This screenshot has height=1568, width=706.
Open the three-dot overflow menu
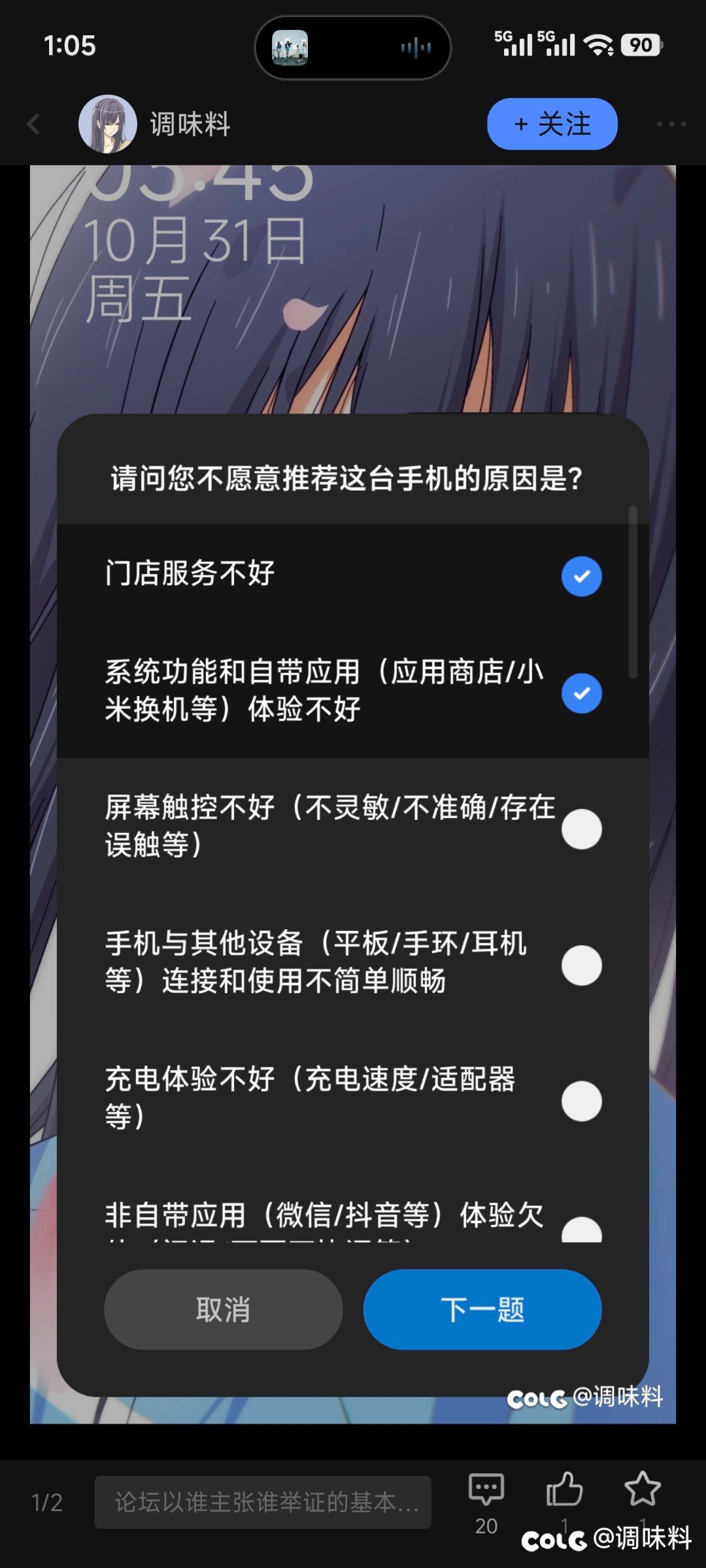coord(671,124)
